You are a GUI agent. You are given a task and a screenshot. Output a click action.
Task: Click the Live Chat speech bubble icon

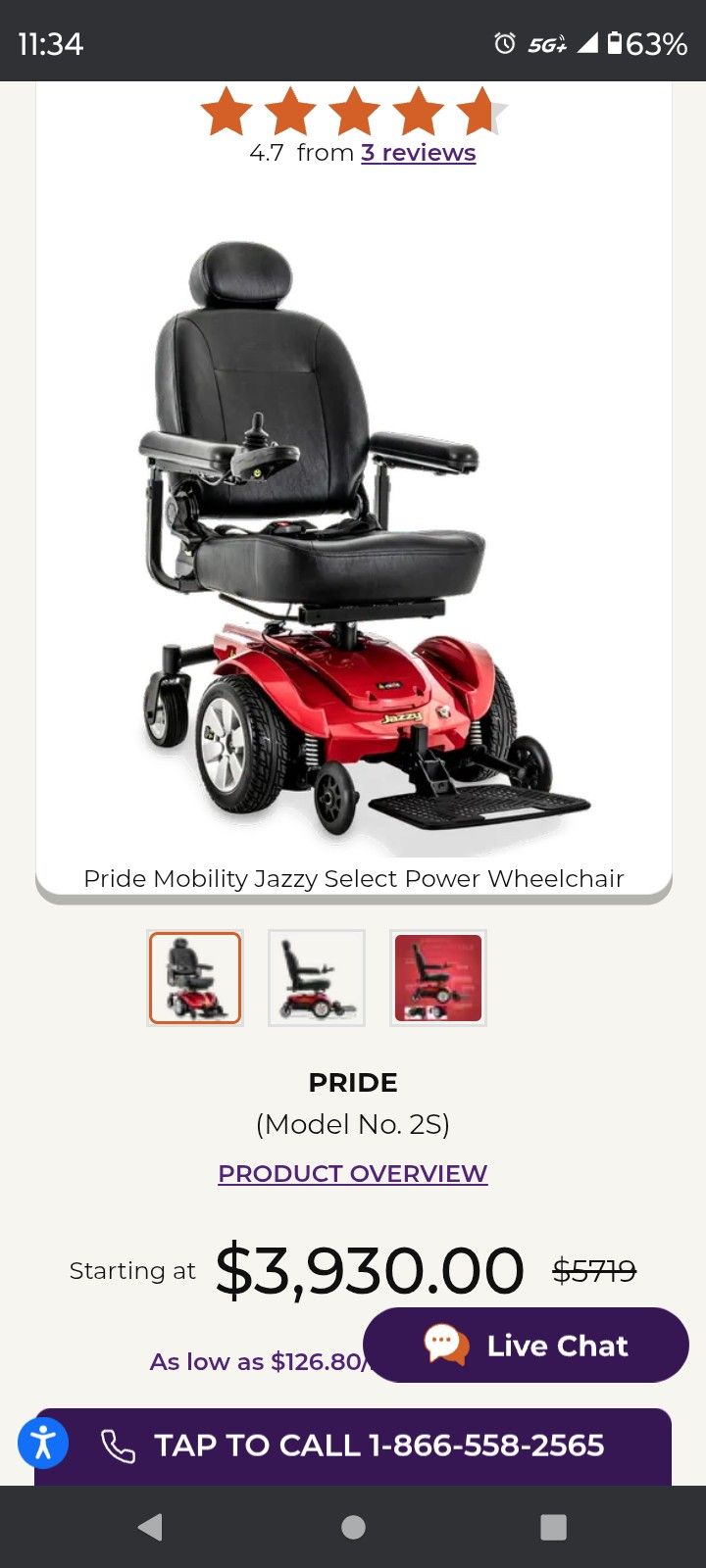444,1345
